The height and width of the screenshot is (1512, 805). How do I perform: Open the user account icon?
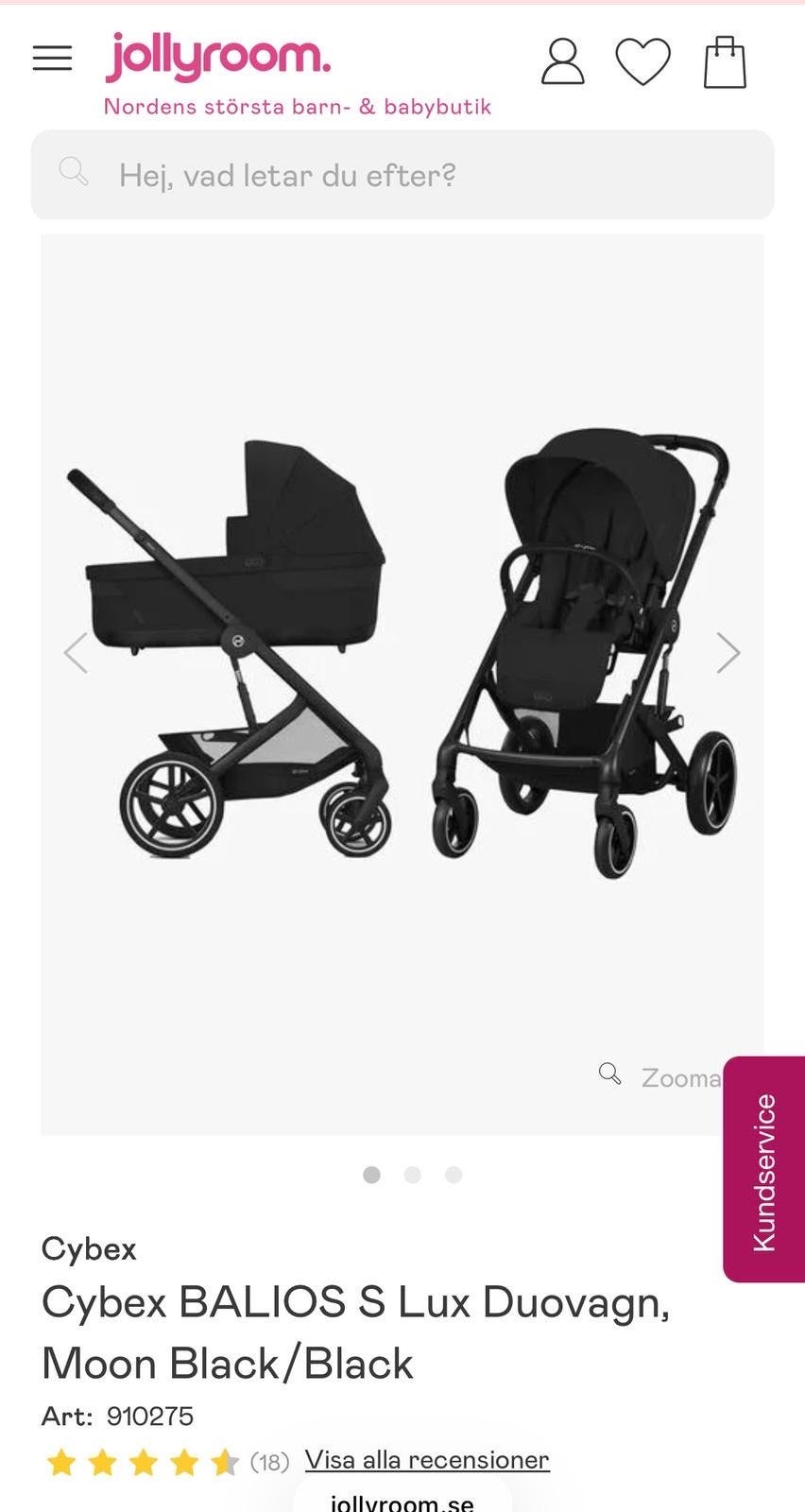click(x=562, y=61)
